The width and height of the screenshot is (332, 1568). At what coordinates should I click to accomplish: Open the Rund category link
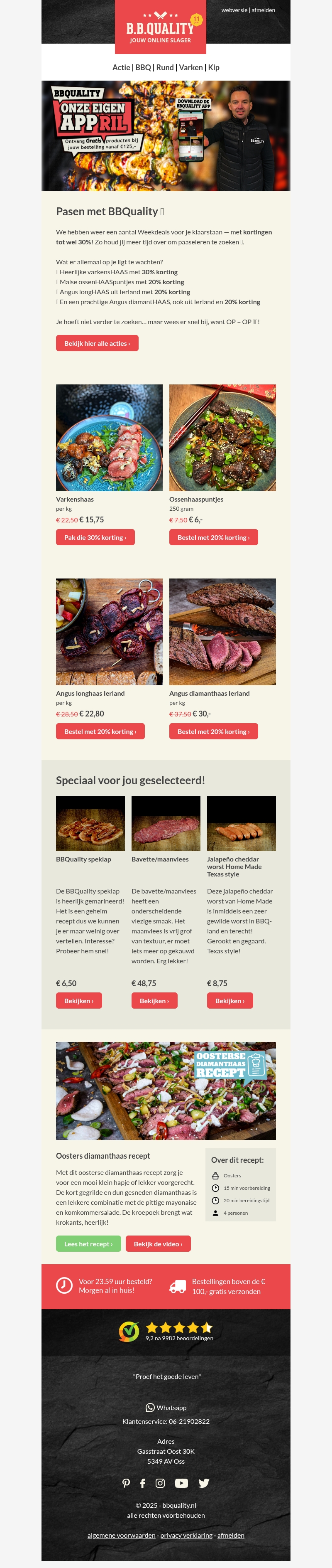(x=165, y=68)
